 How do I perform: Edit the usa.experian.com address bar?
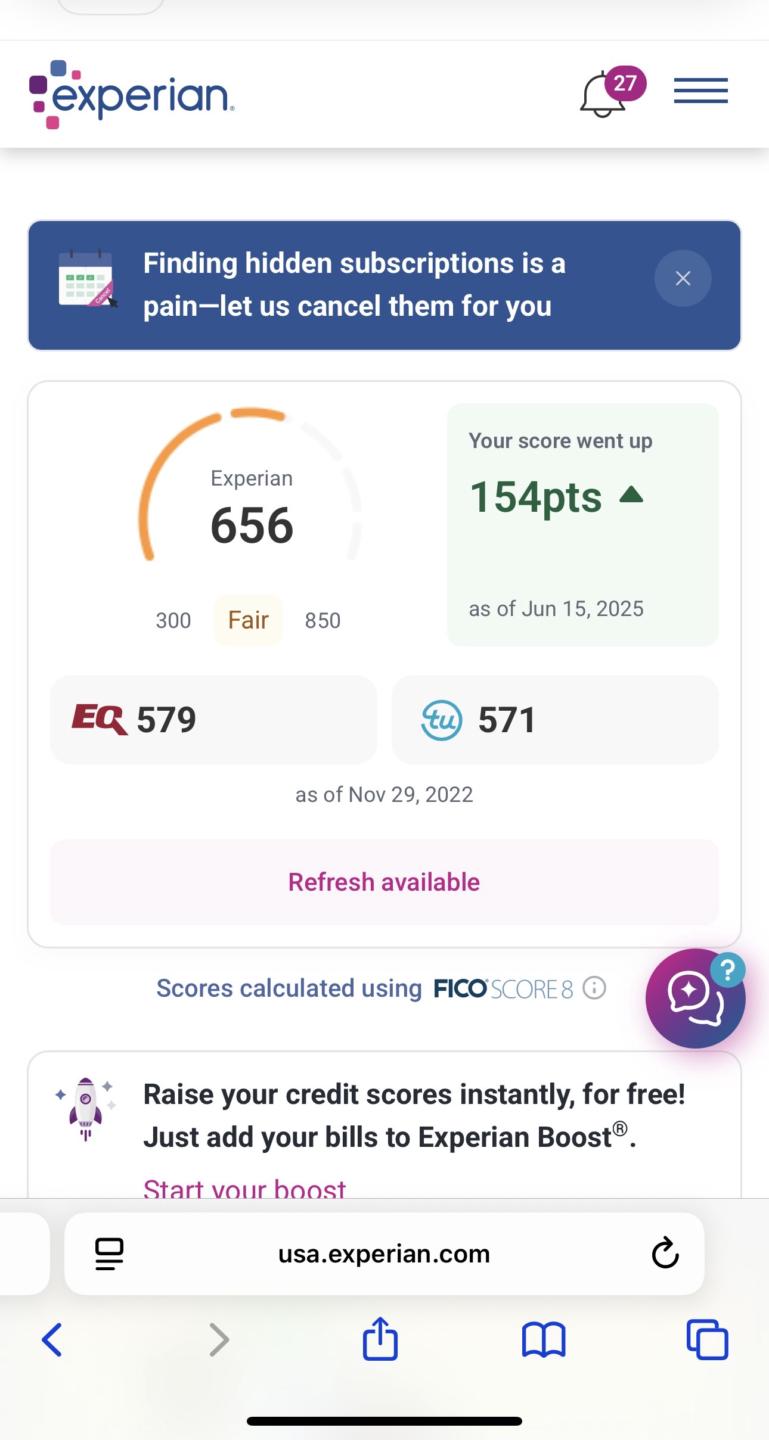384,1254
